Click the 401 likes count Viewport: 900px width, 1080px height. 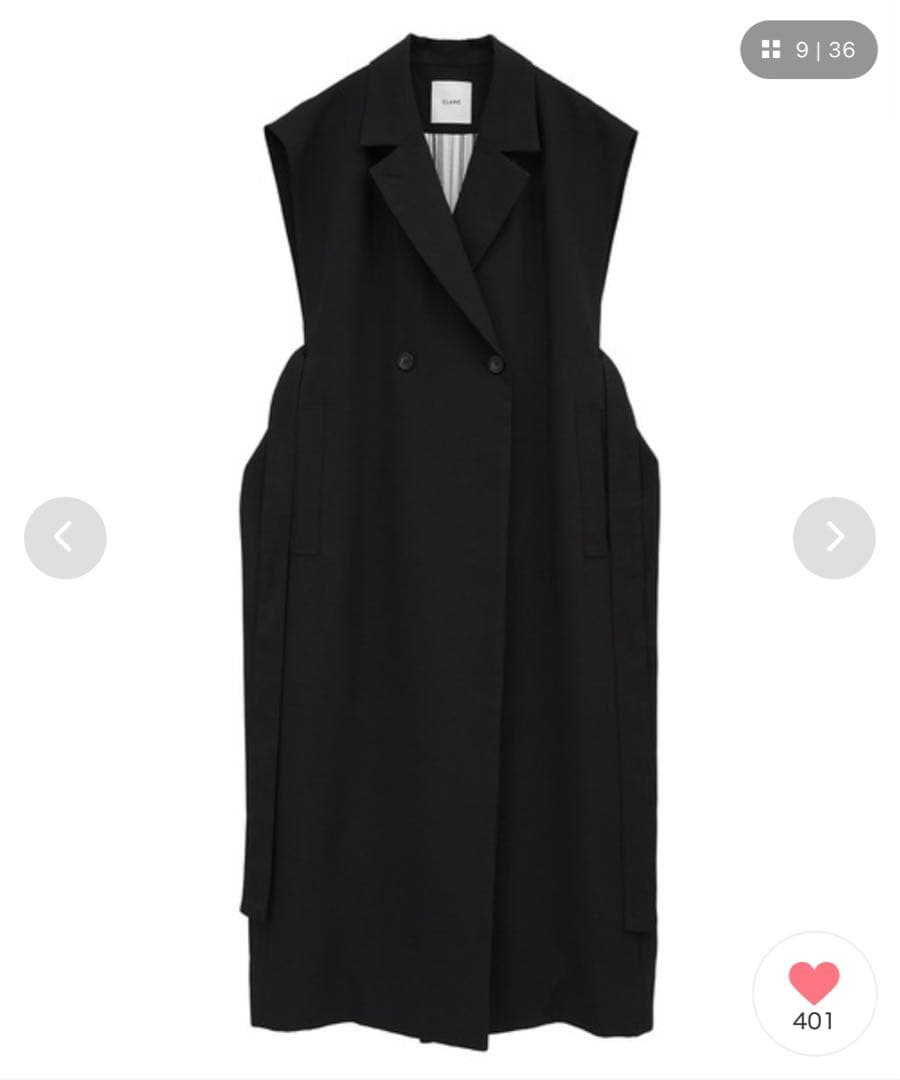(813, 1021)
